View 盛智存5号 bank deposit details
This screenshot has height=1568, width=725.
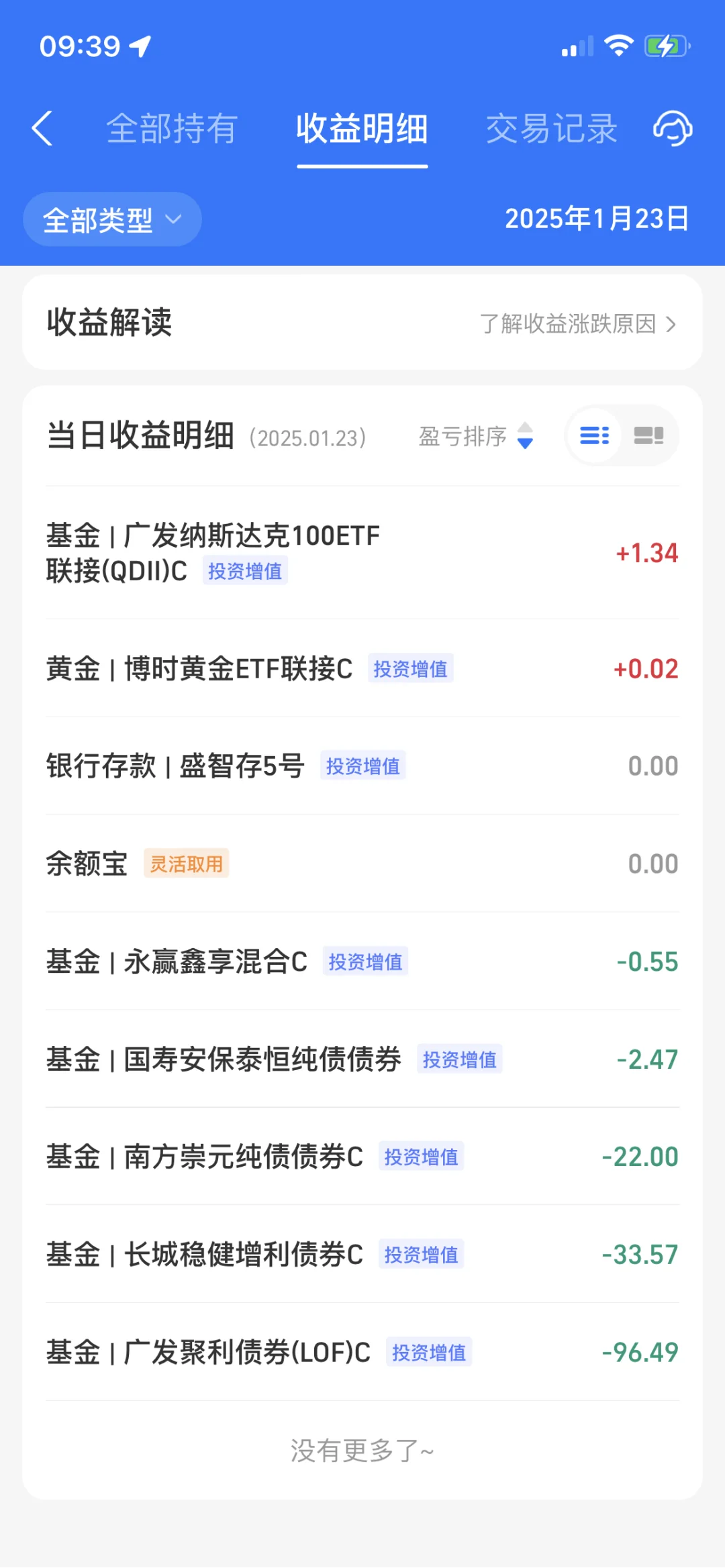point(362,766)
